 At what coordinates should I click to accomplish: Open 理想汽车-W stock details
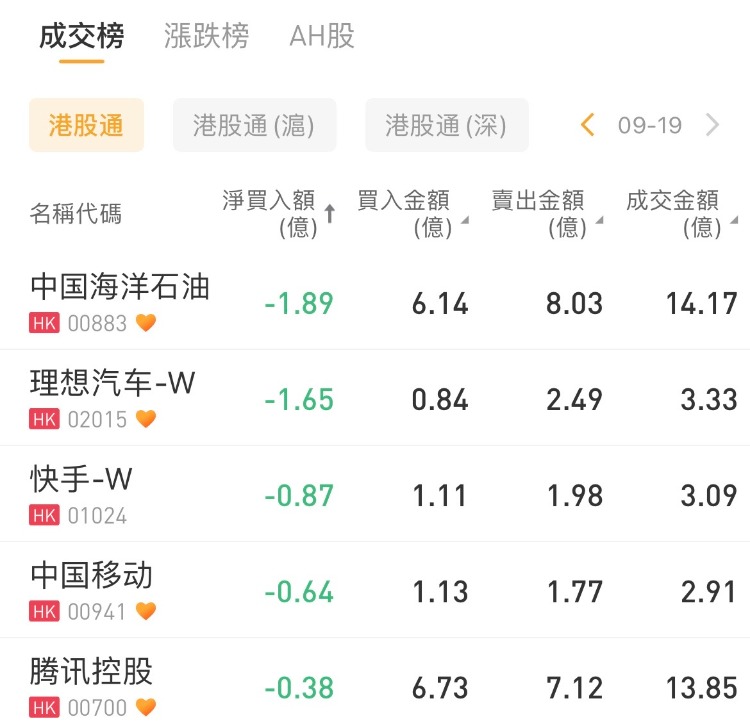[x=112, y=397]
